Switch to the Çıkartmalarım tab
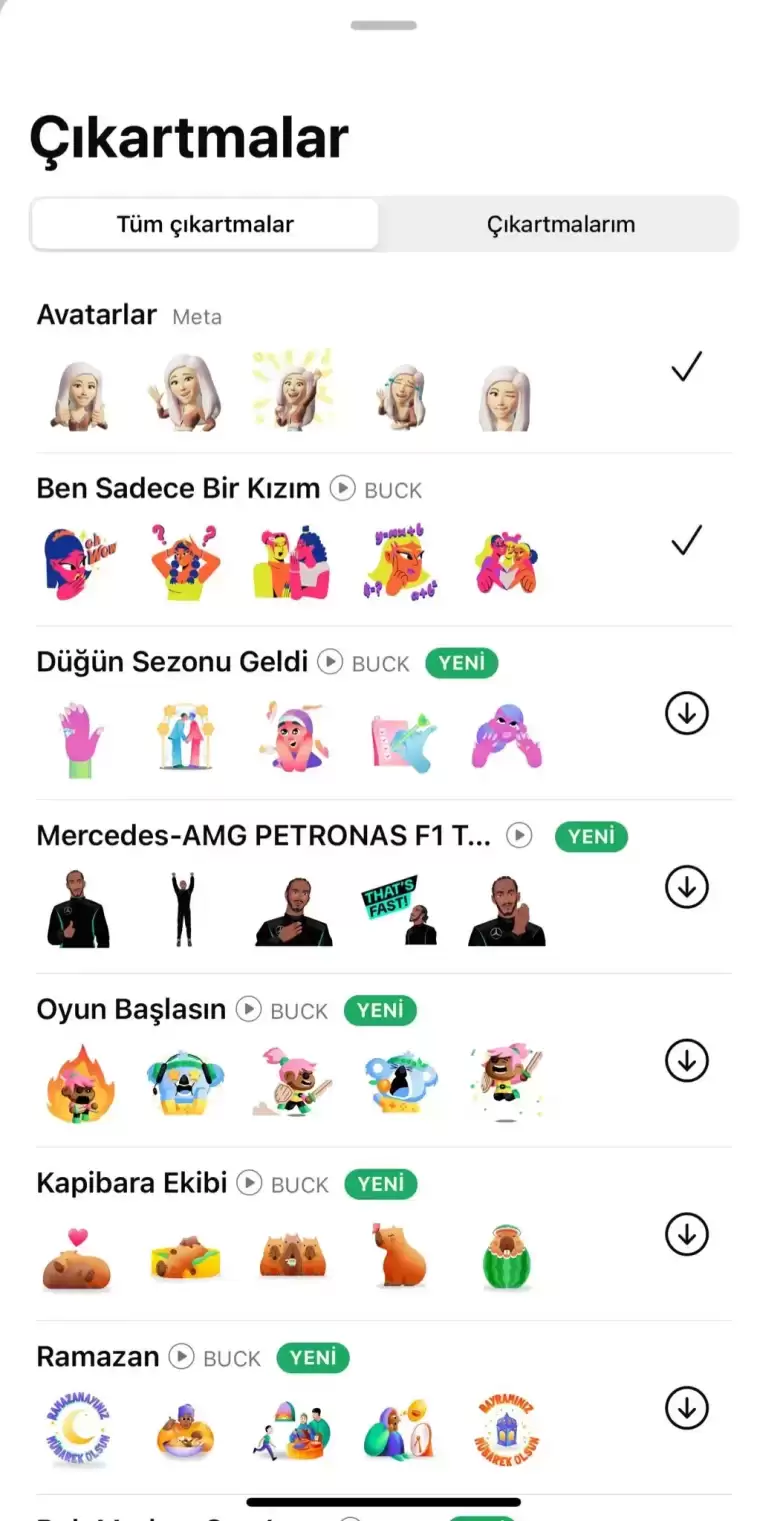The height and width of the screenshot is (1521, 760). [x=560, y=224]
